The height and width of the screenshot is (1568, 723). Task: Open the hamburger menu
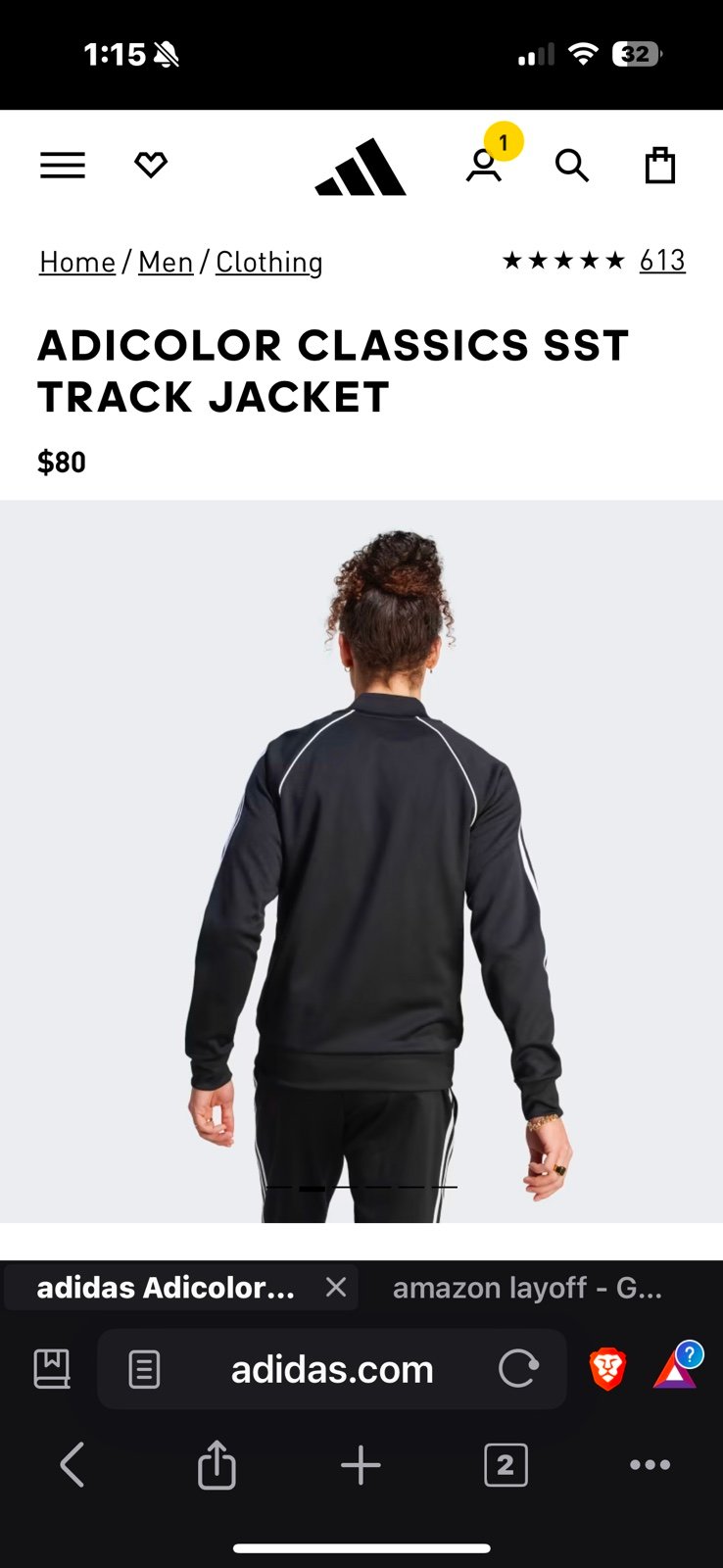pyautogui.click(x=63, y=166)
